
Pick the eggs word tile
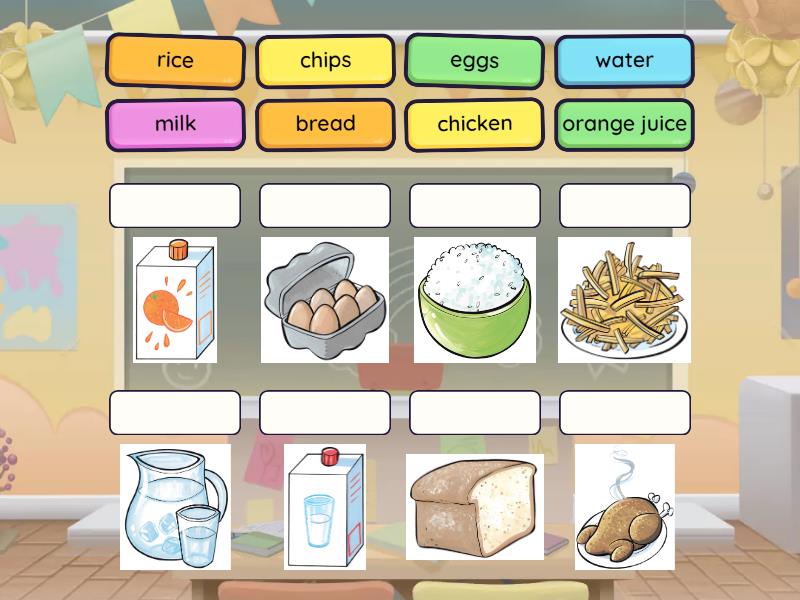point(475,61)
